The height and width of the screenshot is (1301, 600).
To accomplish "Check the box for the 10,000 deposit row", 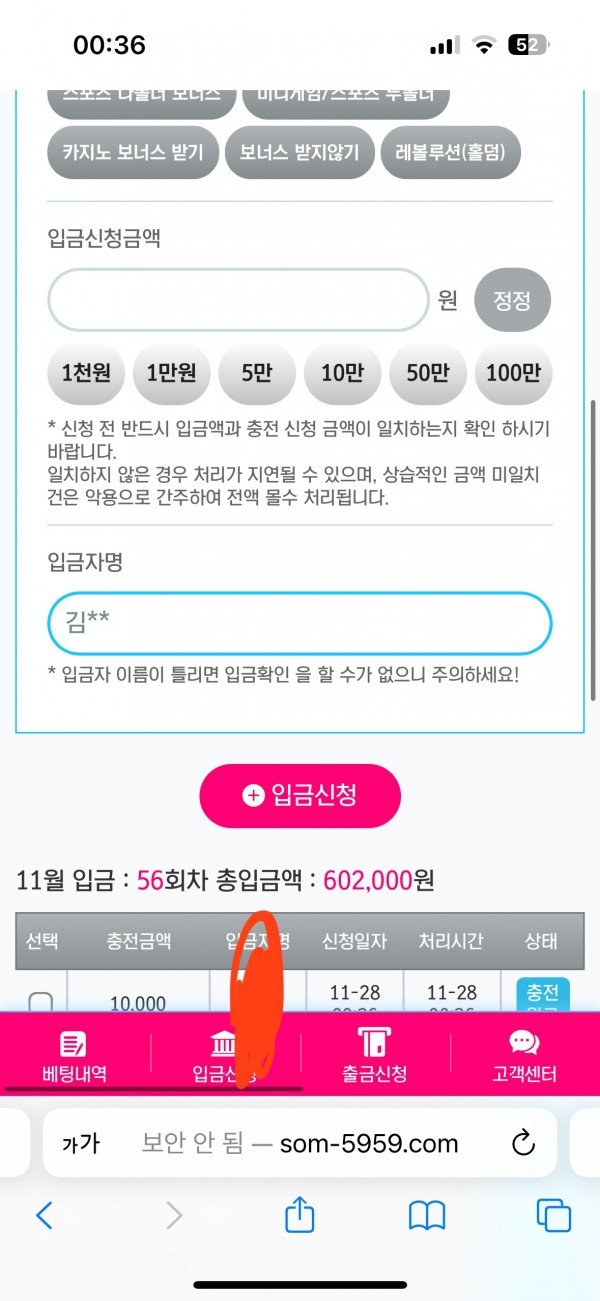I will pyautogui.click(x=41, y=1001).
